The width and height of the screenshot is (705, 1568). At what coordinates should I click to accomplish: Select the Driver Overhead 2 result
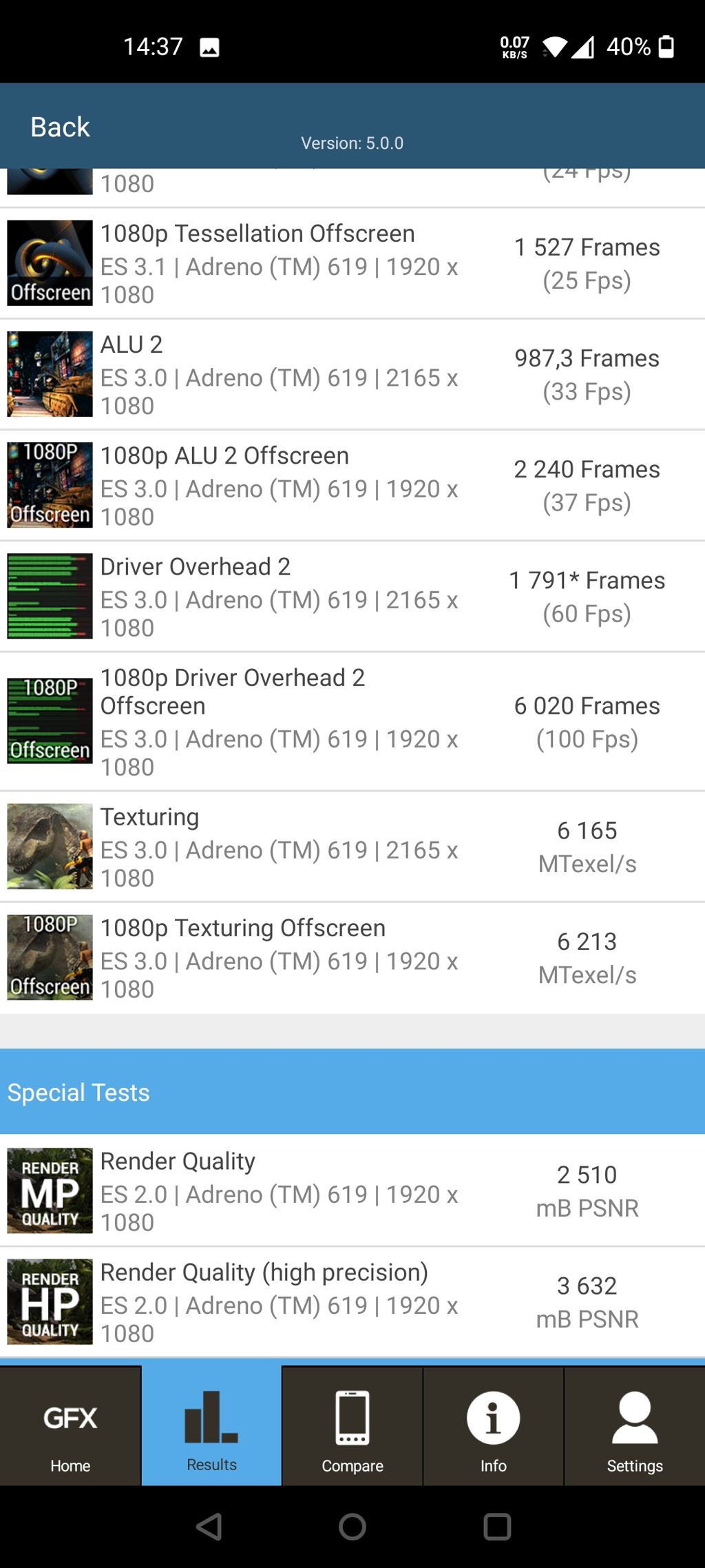pos(352,597)
